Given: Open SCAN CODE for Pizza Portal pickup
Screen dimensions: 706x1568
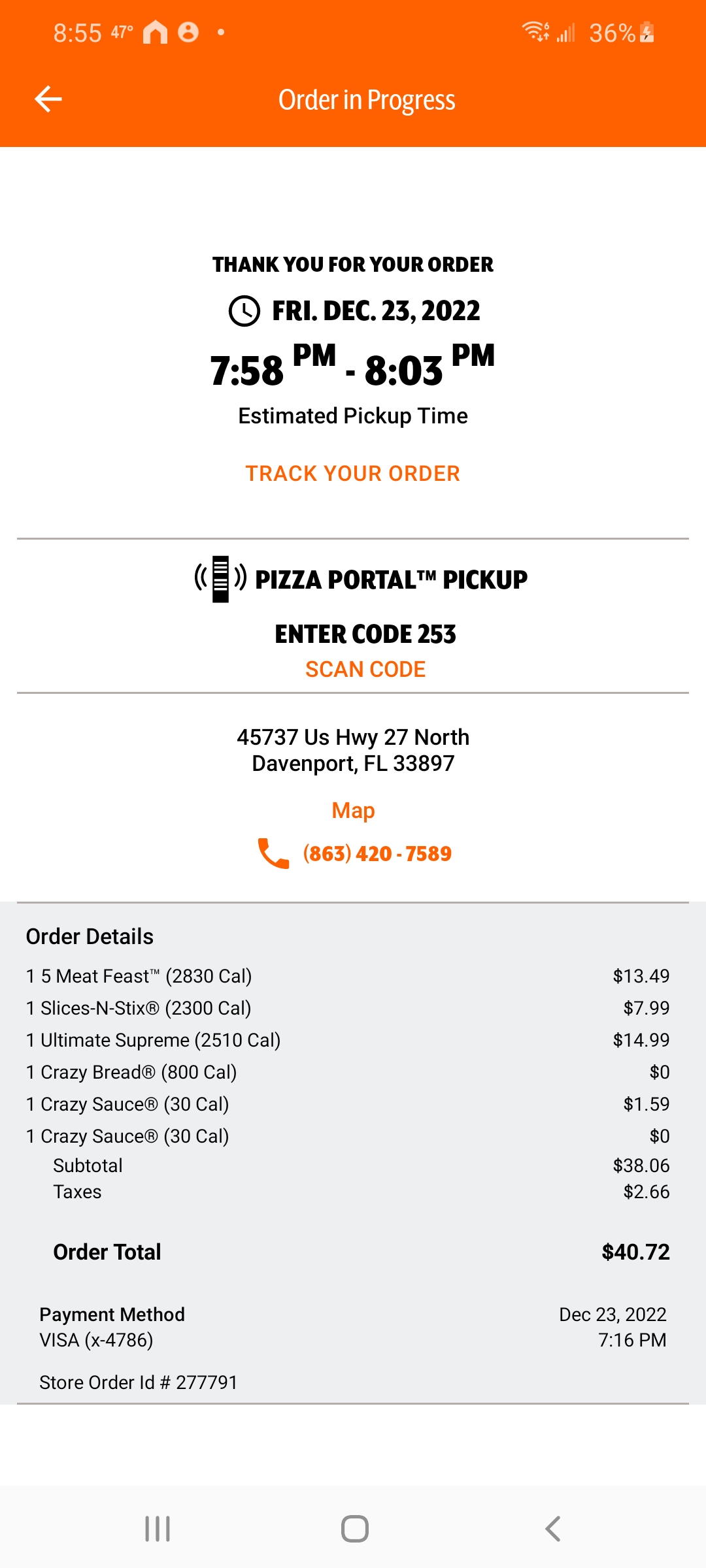Looking at the screenshot, I should (x=365, y=670).
